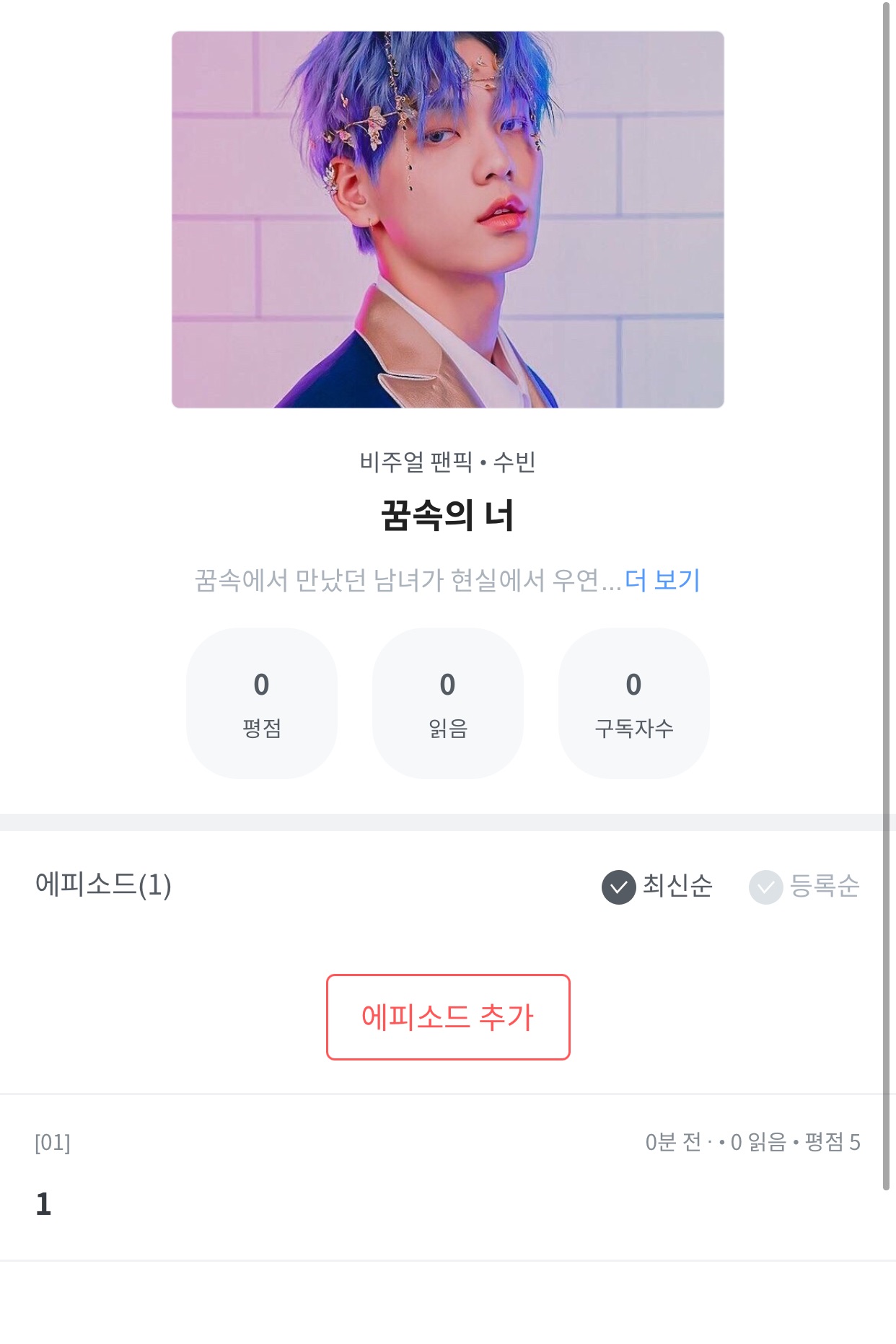Tap the 에피소드 추가 button
The image size is (896, 1344).
click(448, 1016)
